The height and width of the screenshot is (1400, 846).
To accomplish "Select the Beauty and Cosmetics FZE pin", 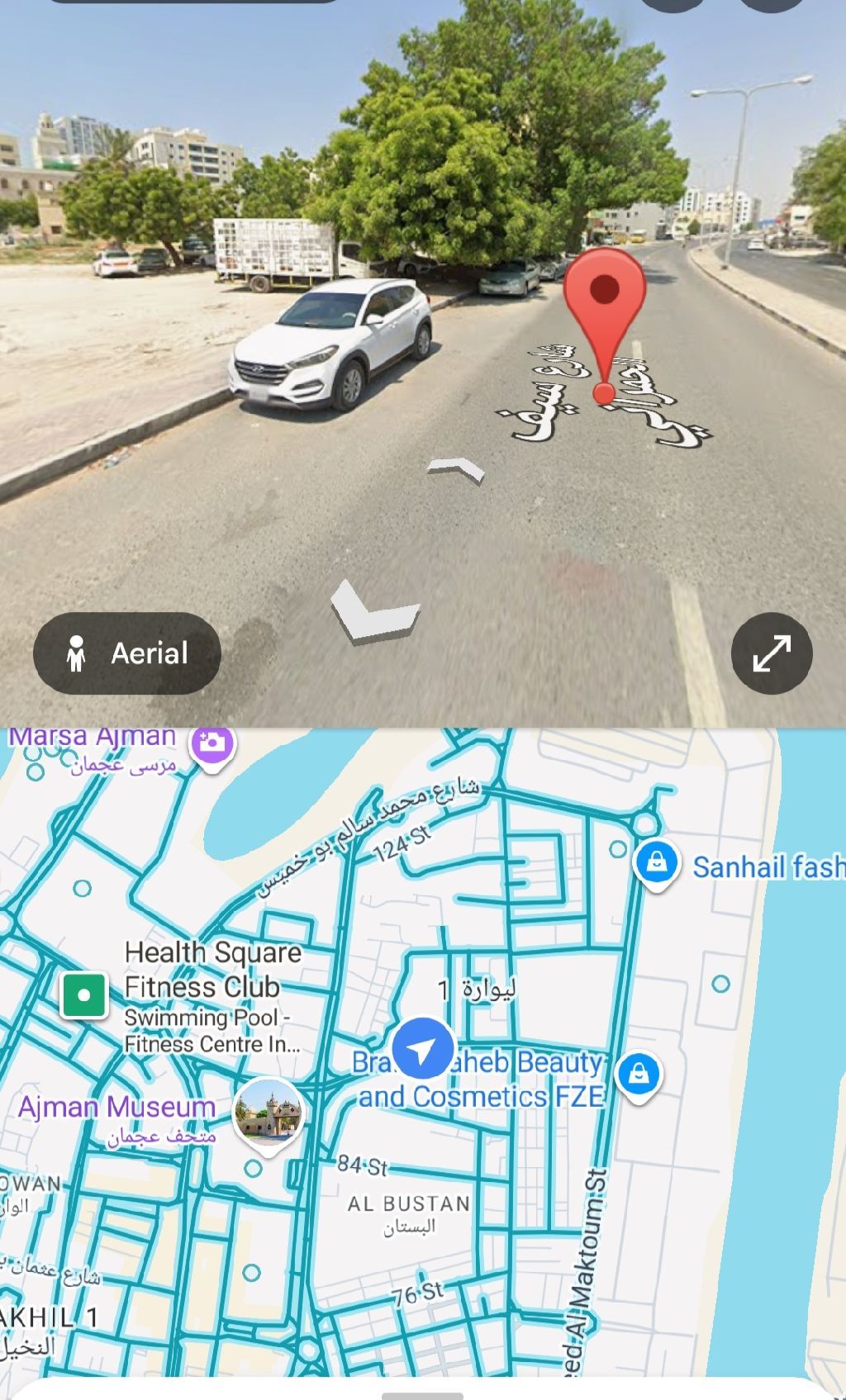I will click(638, 1075).
